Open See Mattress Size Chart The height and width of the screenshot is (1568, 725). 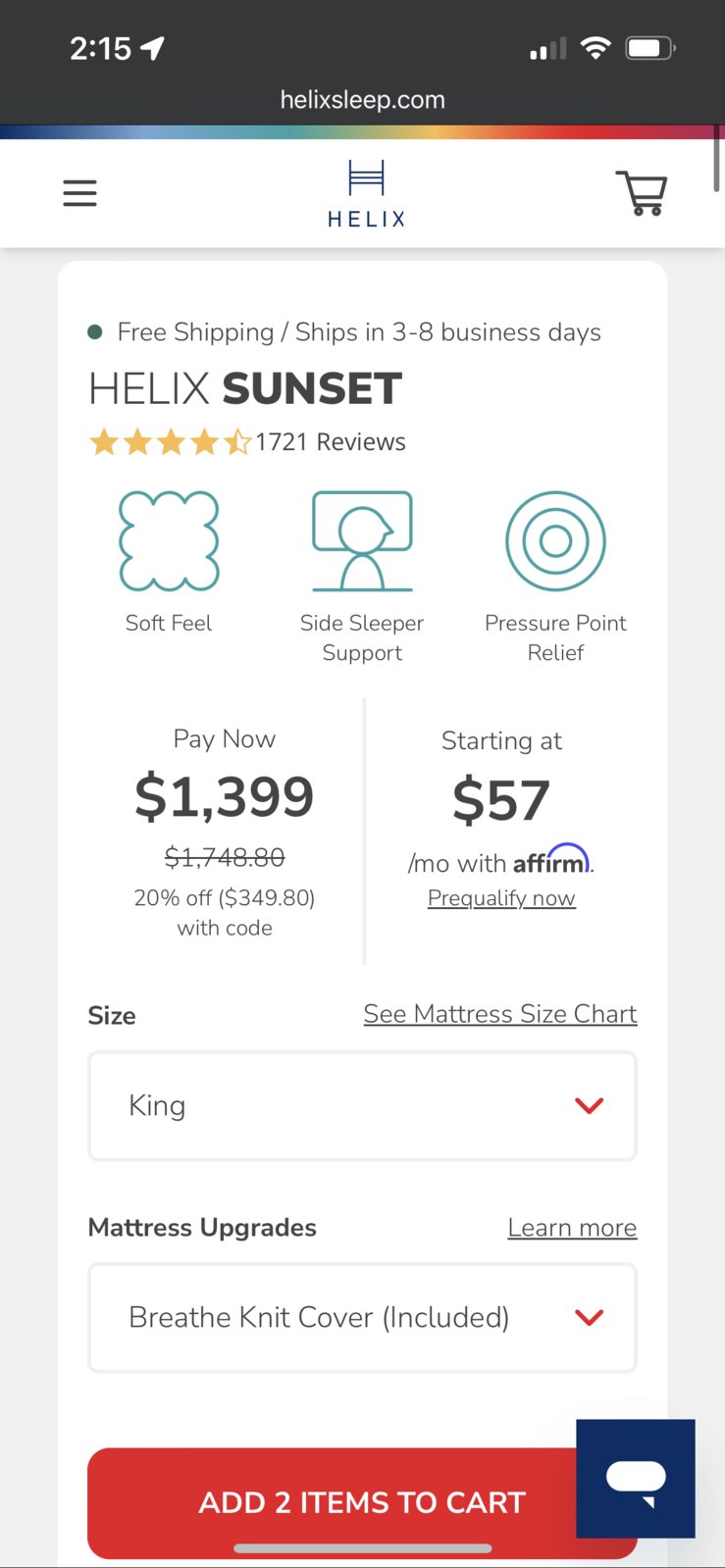tap(500, 1014)
